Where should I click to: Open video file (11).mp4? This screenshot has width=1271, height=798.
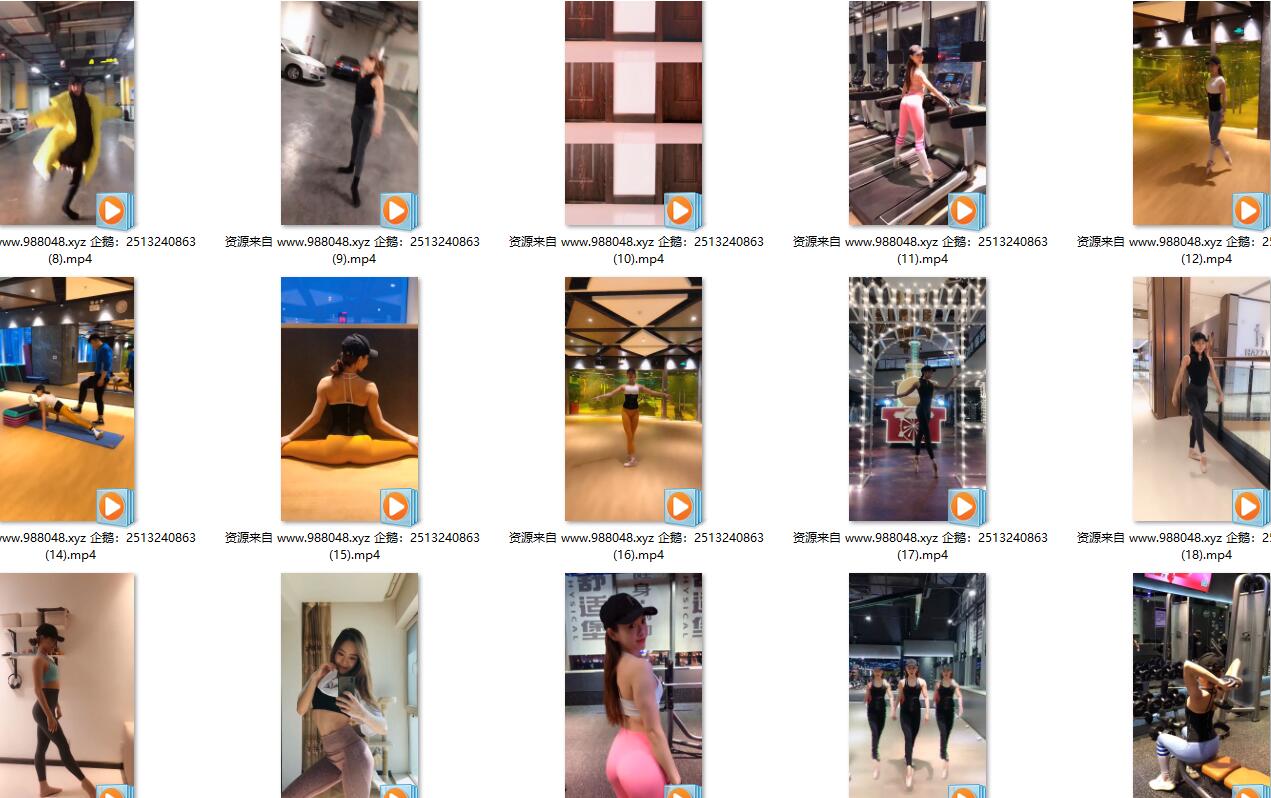[x=917, y=113]
